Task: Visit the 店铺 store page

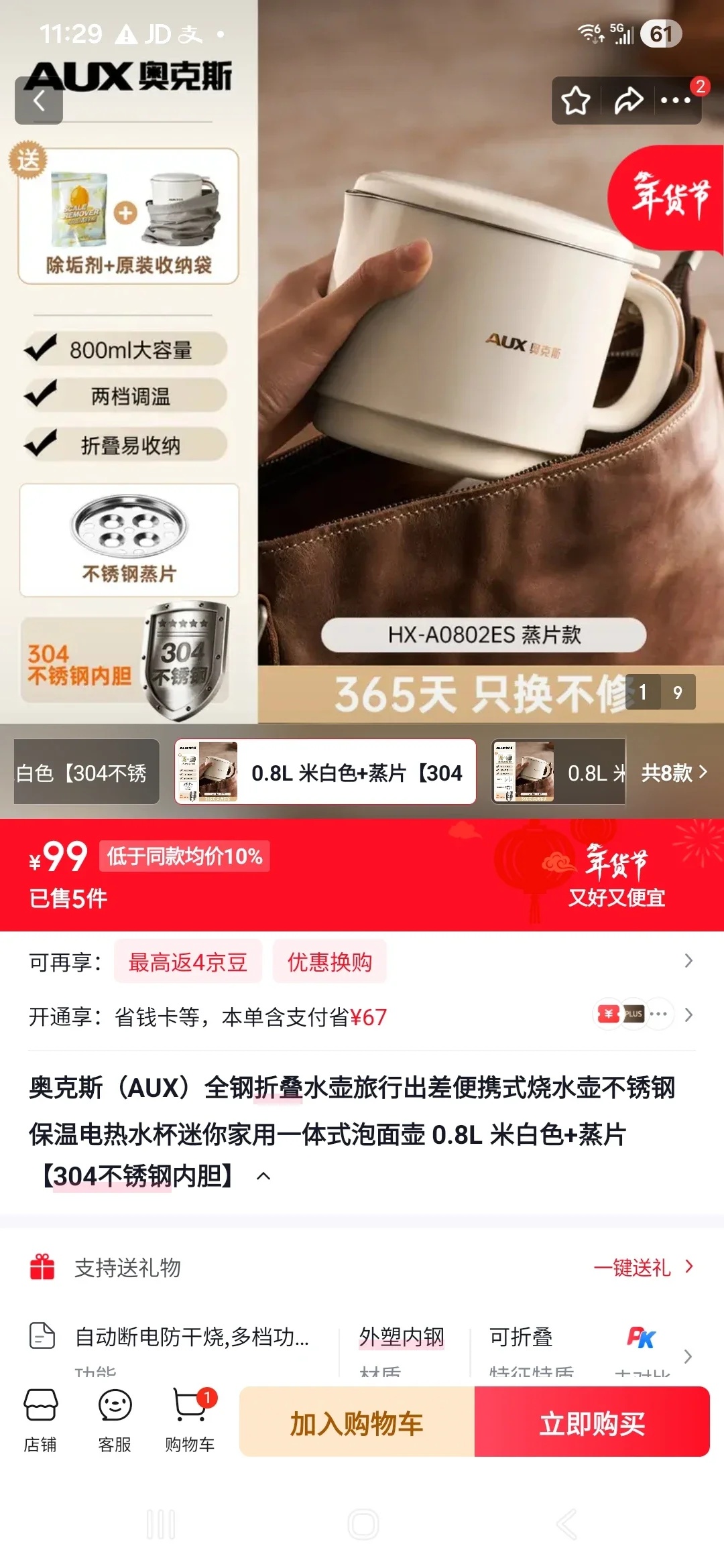Action: coord(40,1421)
